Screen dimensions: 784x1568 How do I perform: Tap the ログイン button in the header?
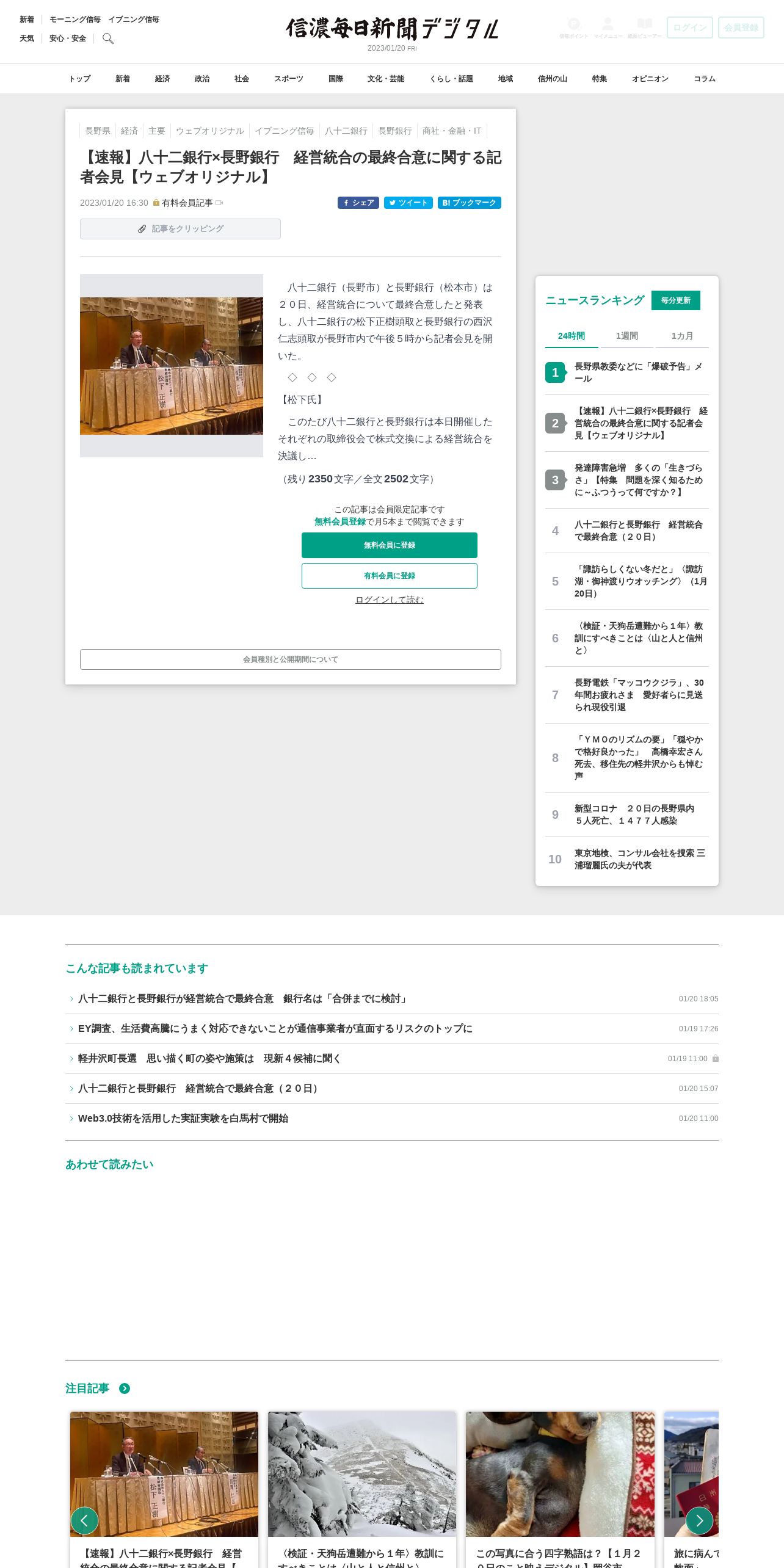pyautogui.click(x=690, y=27)
